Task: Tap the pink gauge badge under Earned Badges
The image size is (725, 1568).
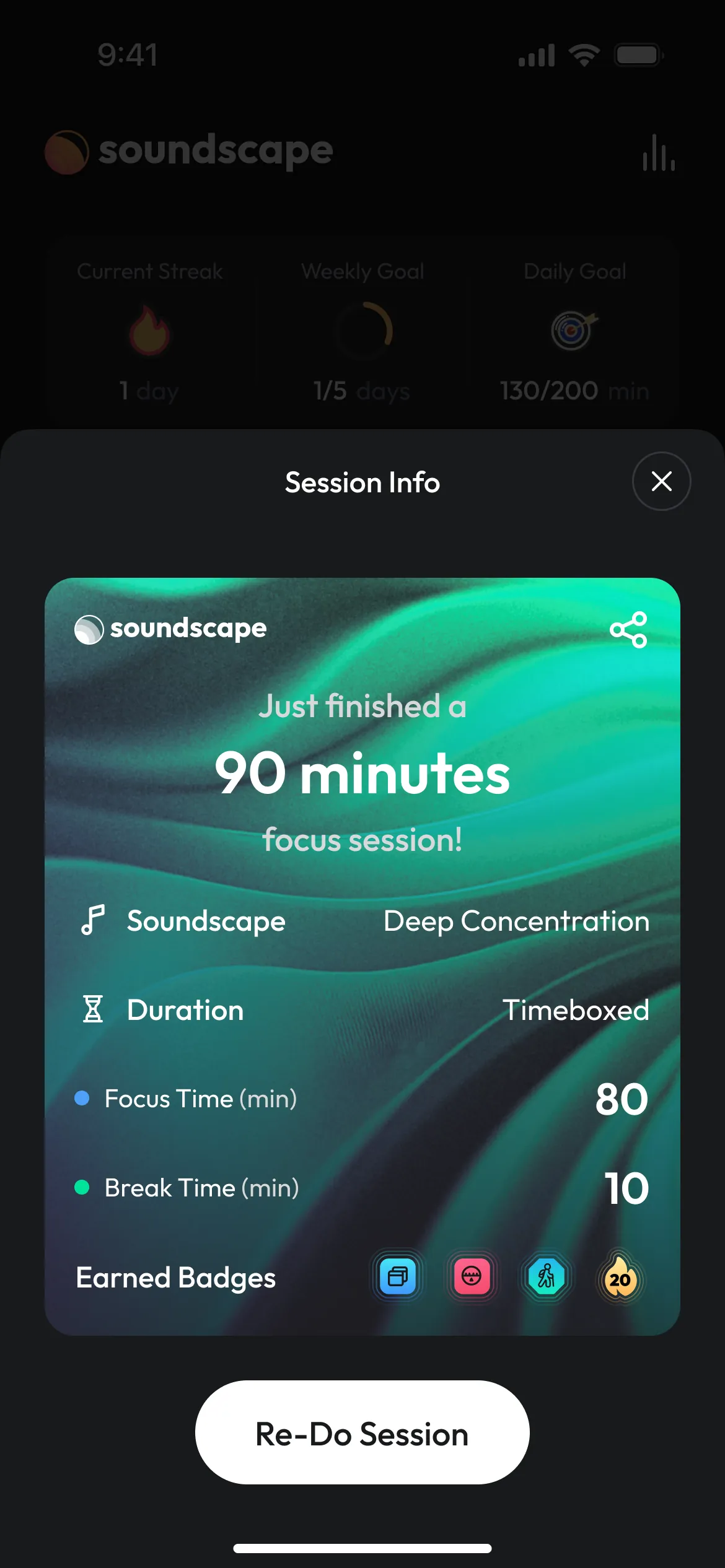Action: click(472, 1278)
